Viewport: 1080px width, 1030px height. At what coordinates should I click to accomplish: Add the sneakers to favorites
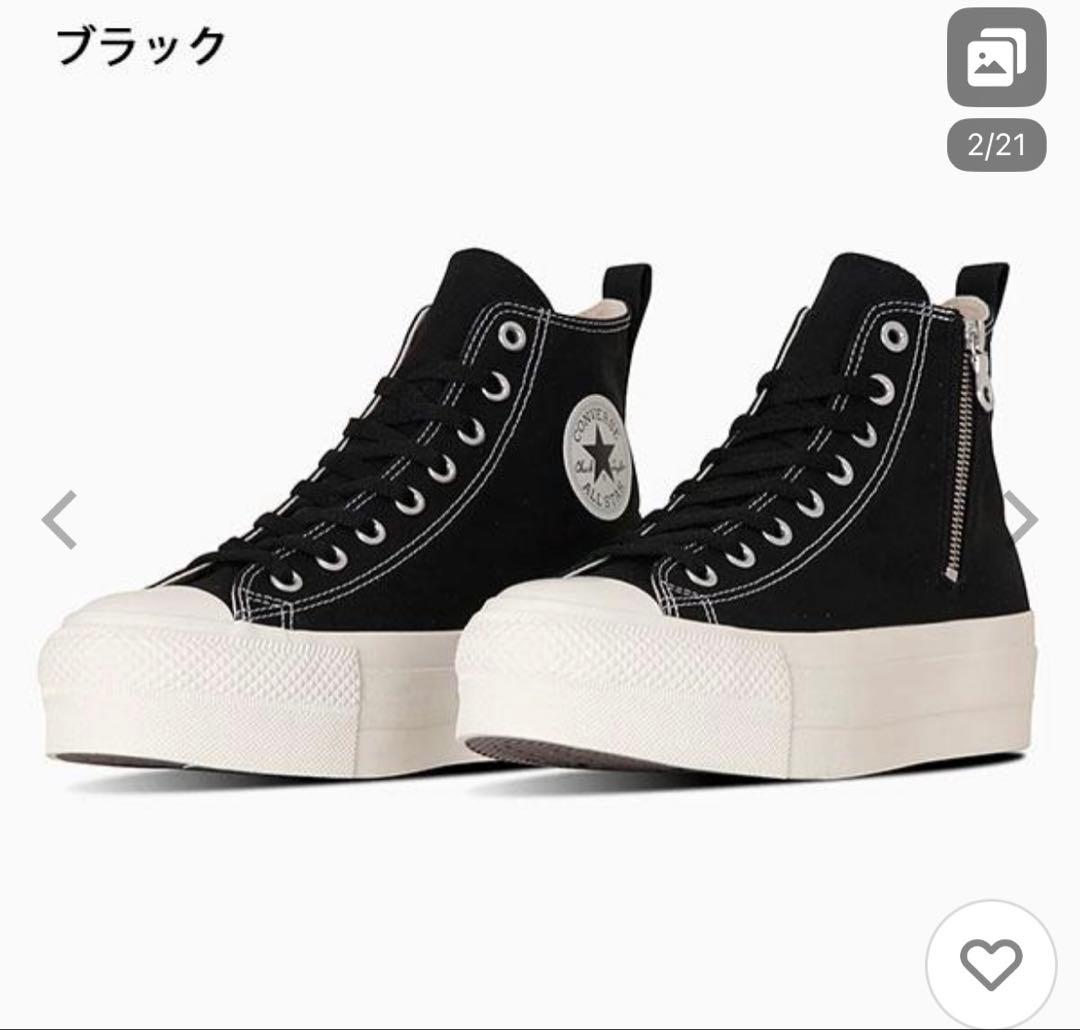[990, 964]
